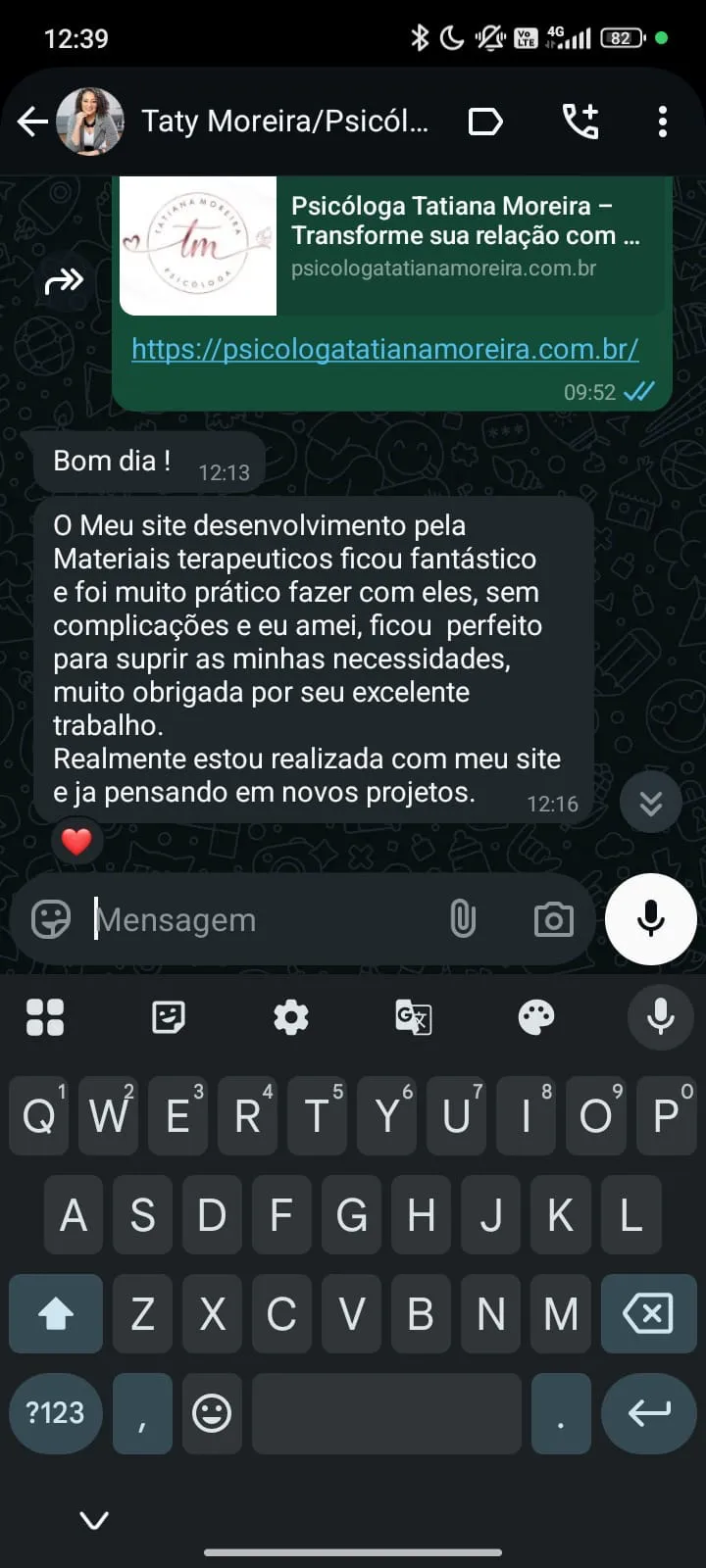Toggle uppercase with the Shift key

click(55, 1313)
